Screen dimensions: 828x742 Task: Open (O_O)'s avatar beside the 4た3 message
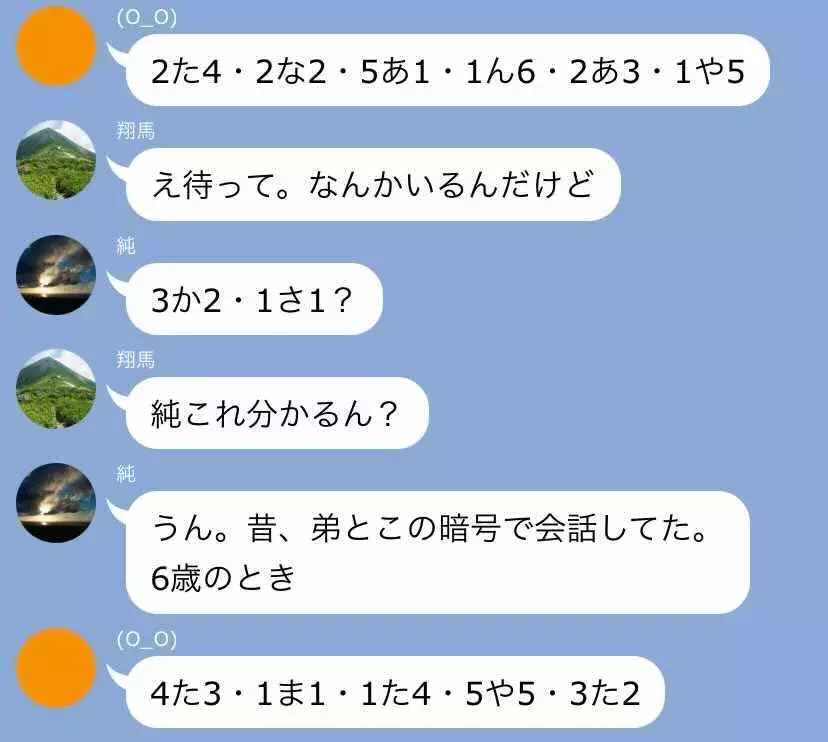(57, 668)
